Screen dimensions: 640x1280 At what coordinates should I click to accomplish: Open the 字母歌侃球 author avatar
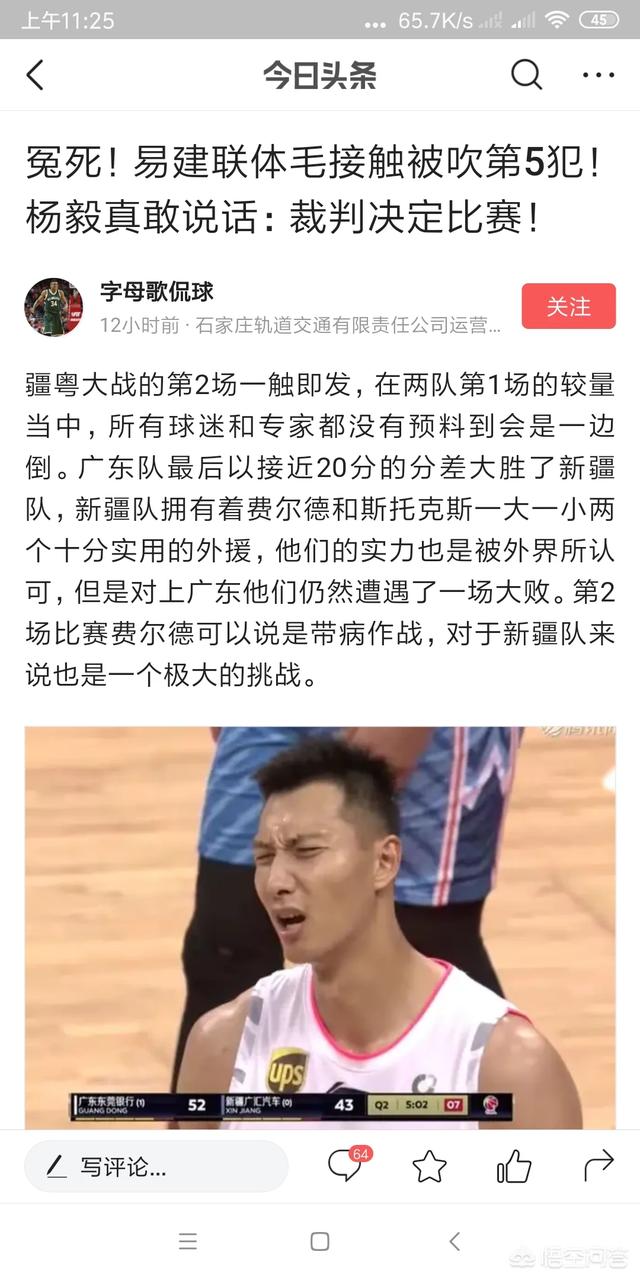54,307
